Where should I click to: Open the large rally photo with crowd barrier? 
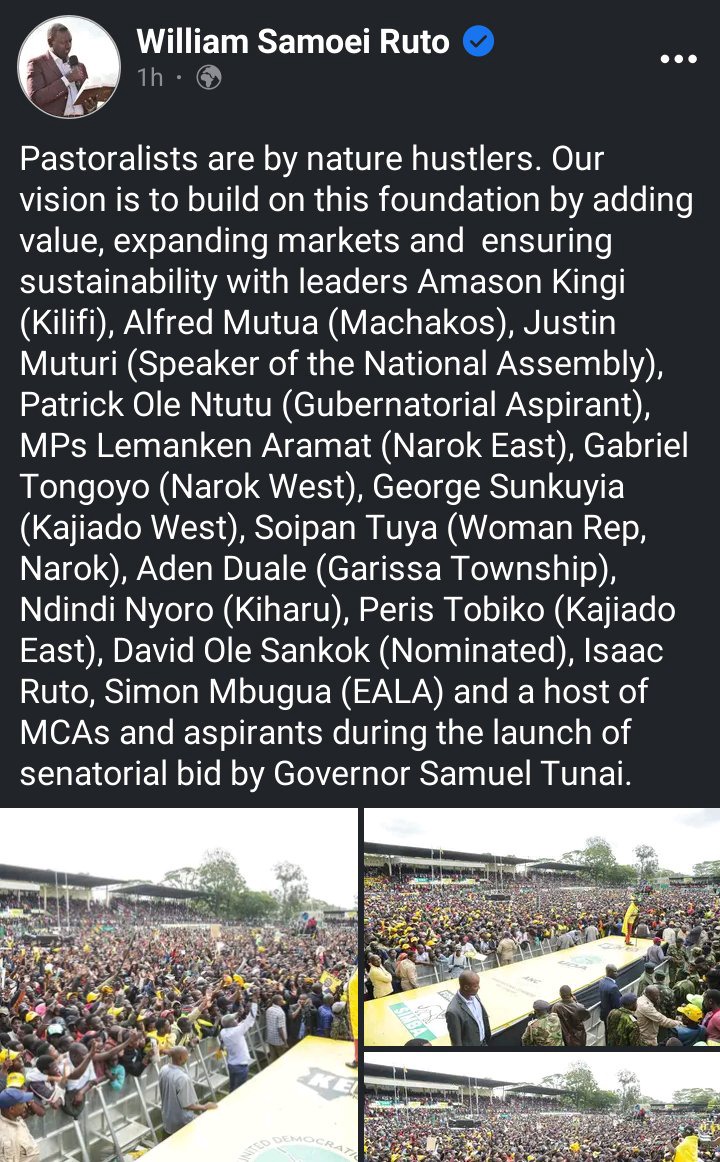(179, 985)
